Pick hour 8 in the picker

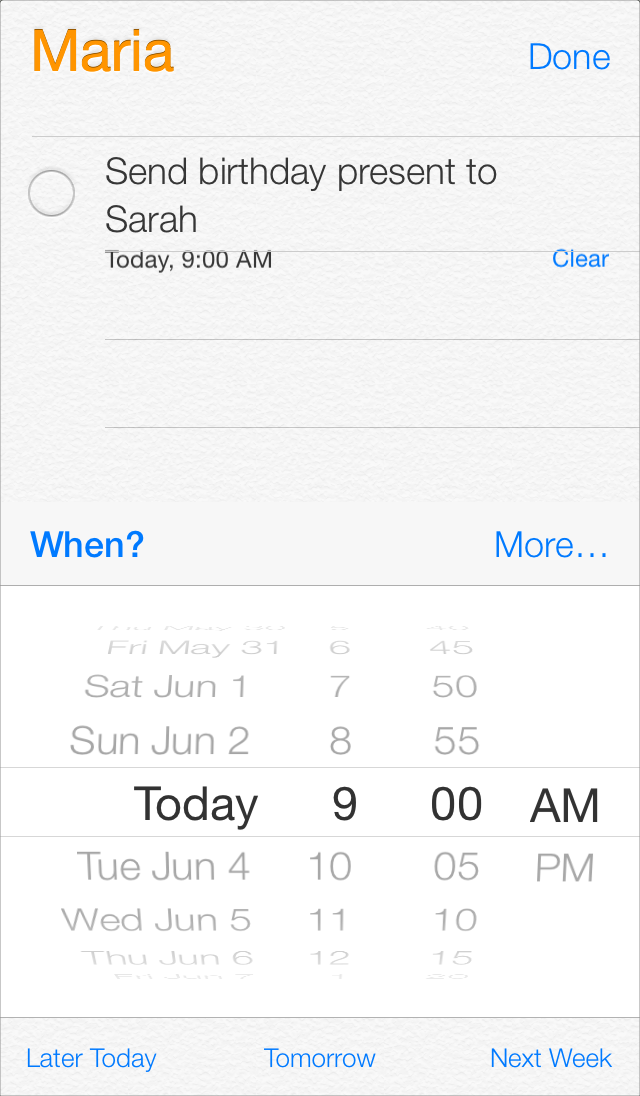[340, 741]
